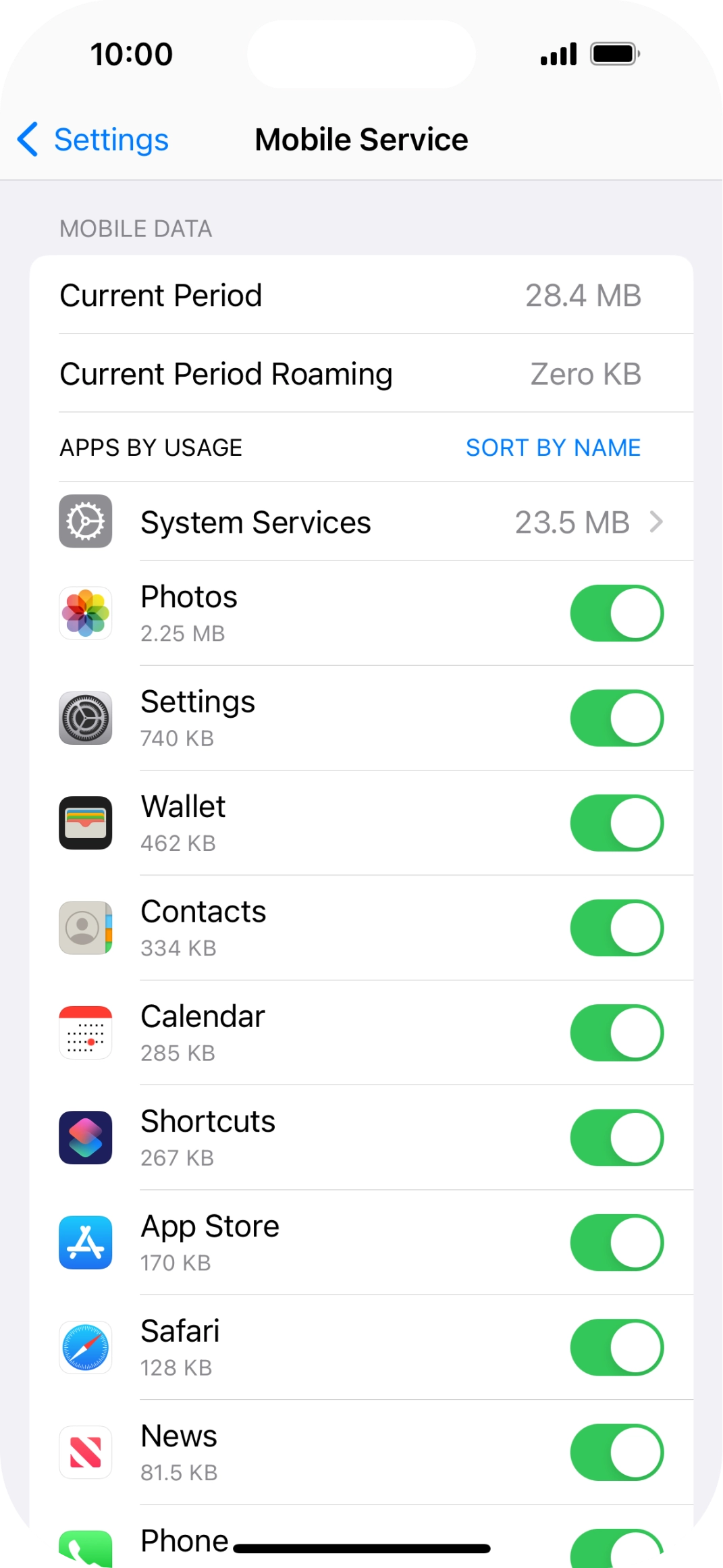Turn off App Store mobile data
The height and width of the screenshot is (1568, 723).
click(x=616, y=1243)
